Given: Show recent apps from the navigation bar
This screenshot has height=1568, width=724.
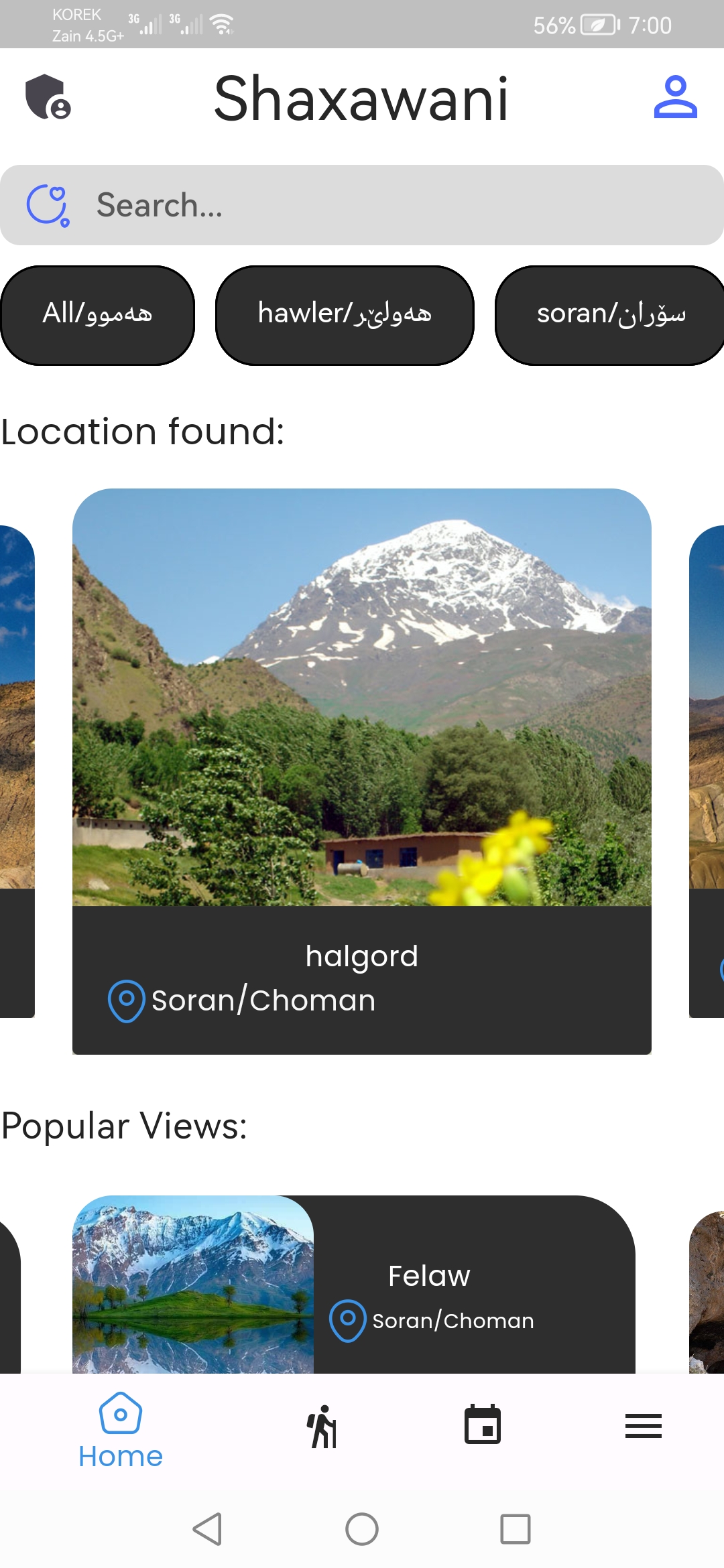Looking at the screenshot, I should [516, 1529].
